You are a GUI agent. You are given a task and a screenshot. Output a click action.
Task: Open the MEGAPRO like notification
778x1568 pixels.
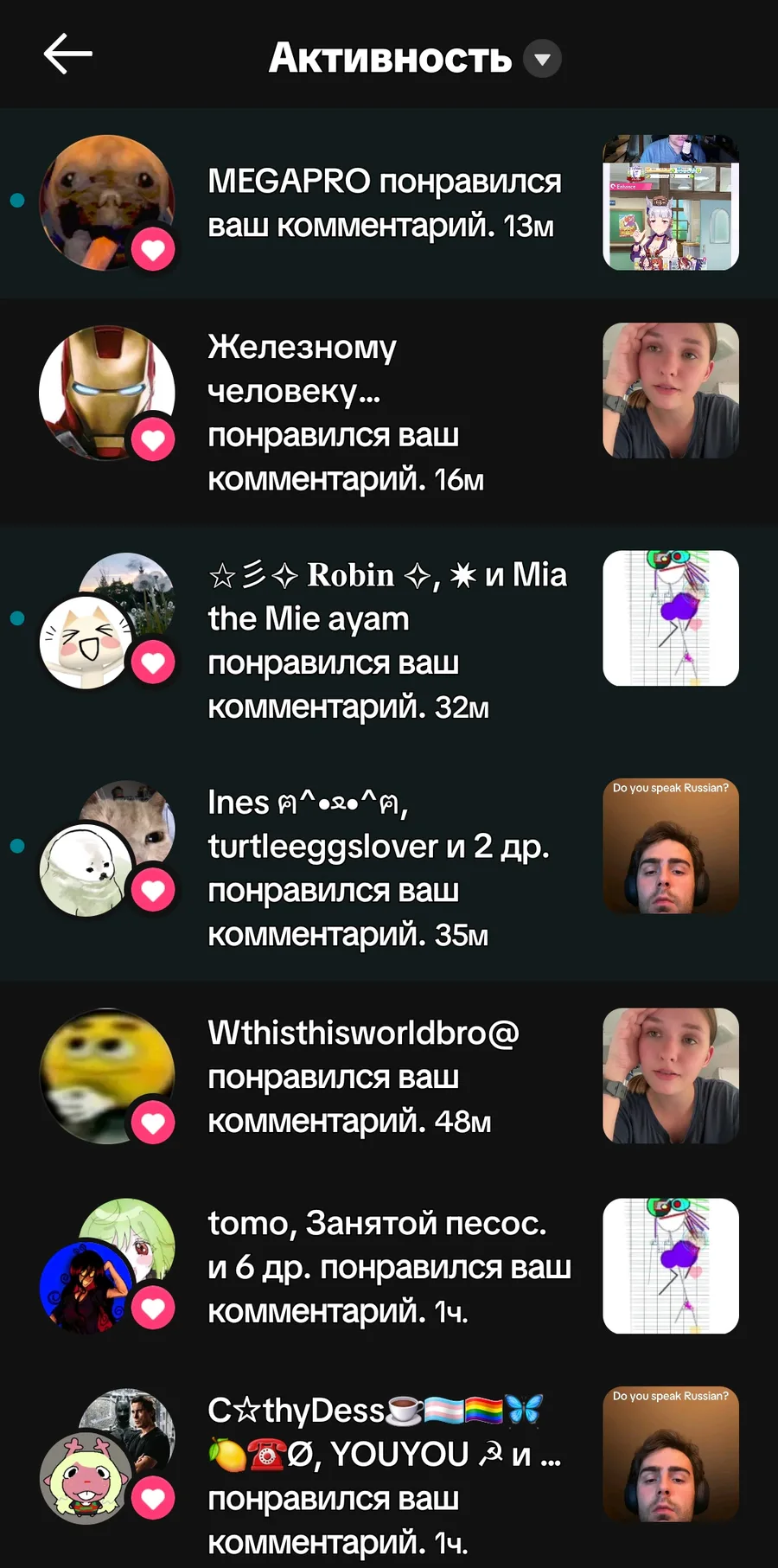click(x=389, y=203)
